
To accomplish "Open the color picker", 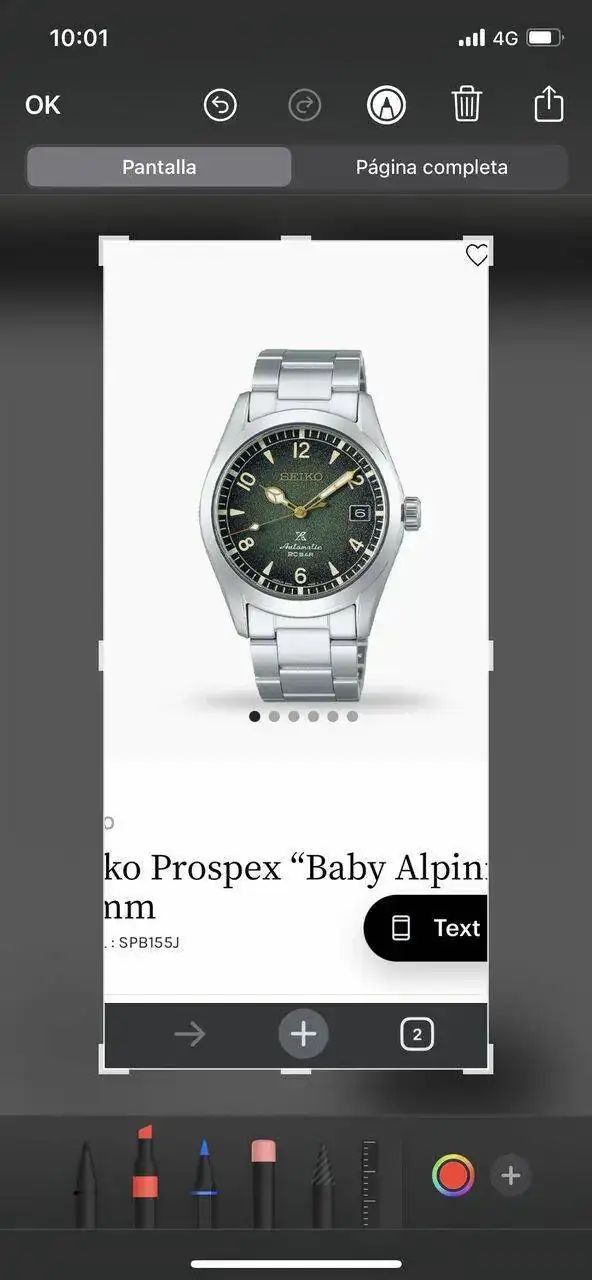I will point(453,1175).
